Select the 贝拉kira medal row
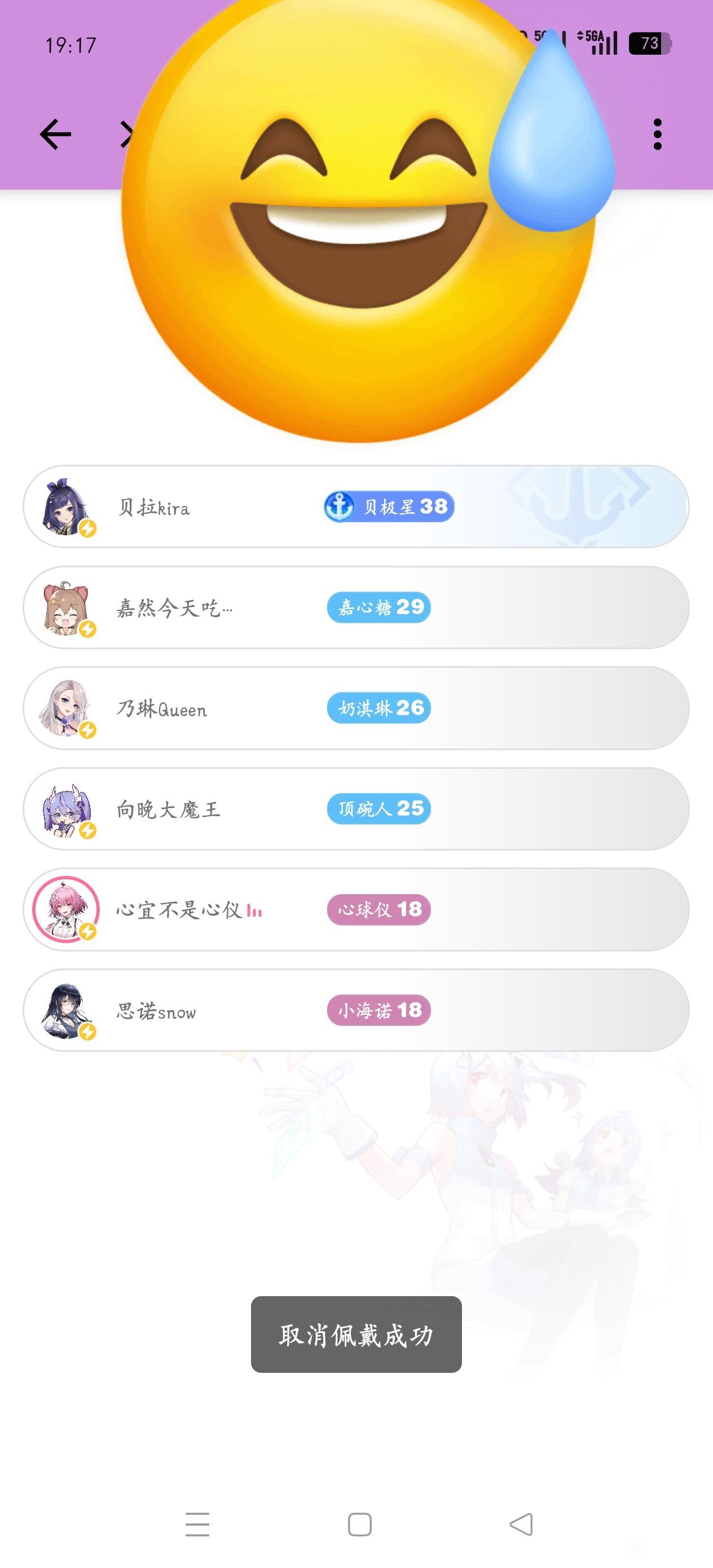 356,506
